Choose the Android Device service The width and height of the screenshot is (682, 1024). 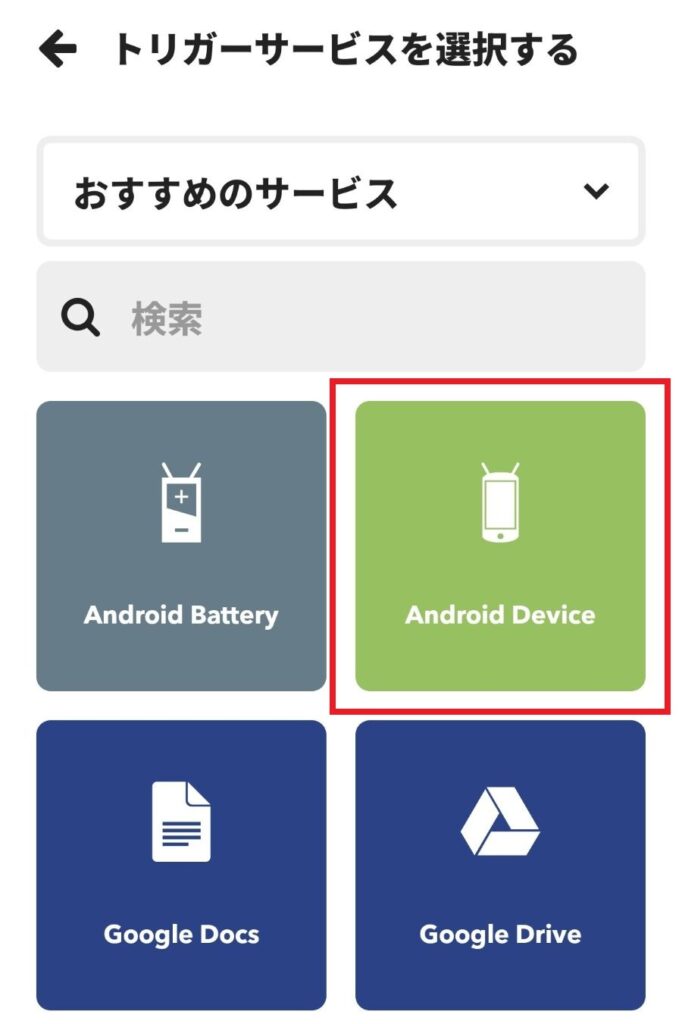[x=500, y=546]
